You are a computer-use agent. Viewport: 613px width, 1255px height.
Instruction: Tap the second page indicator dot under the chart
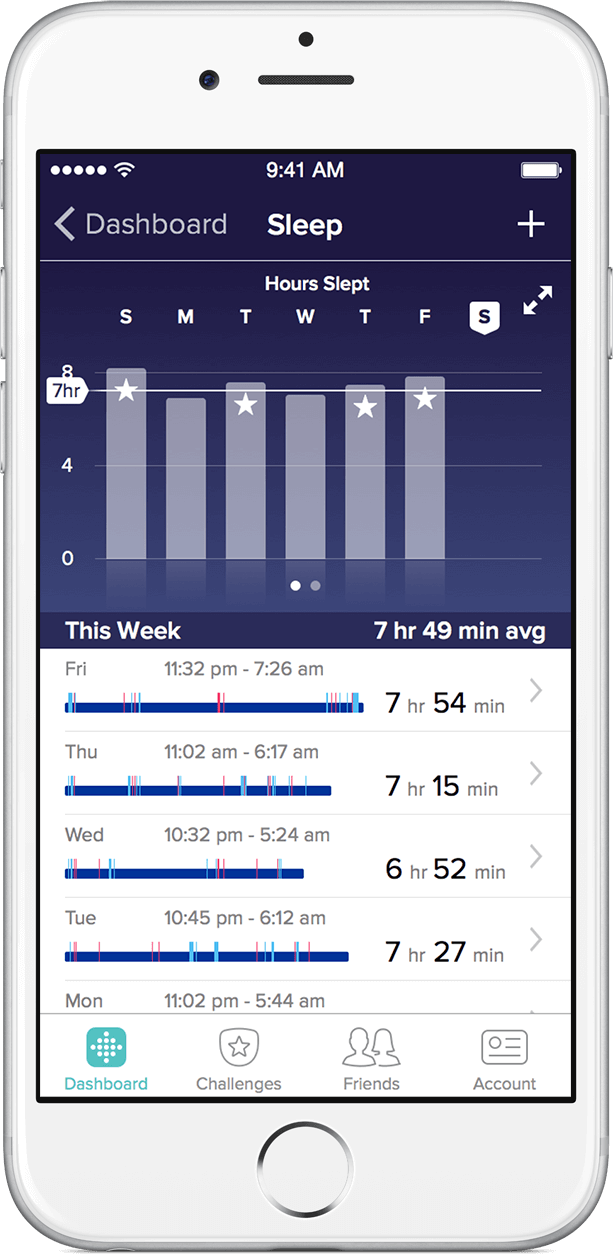click(x=316, y=586)
